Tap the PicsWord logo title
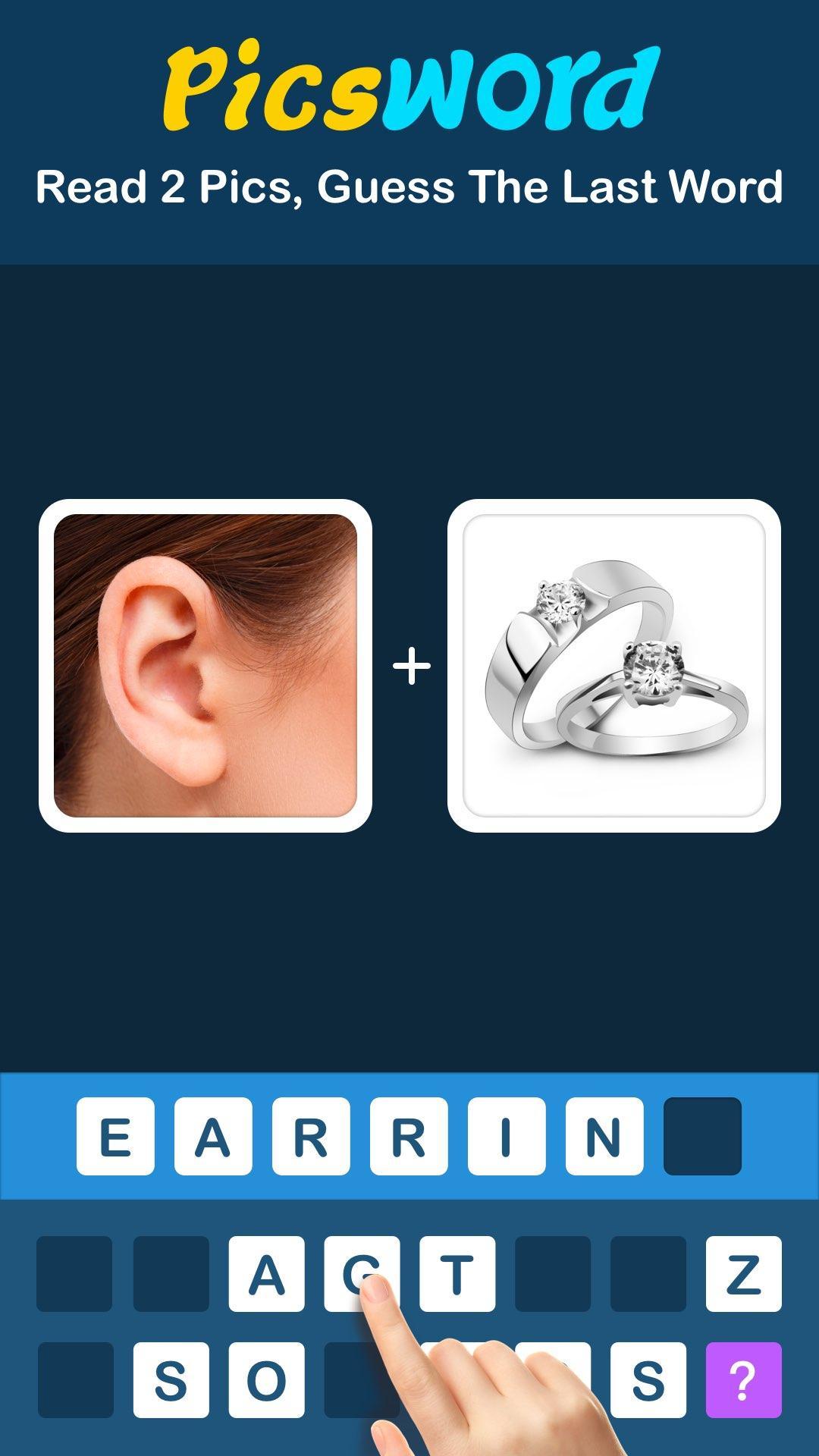 pyautogui.click(x=409, y=87)
